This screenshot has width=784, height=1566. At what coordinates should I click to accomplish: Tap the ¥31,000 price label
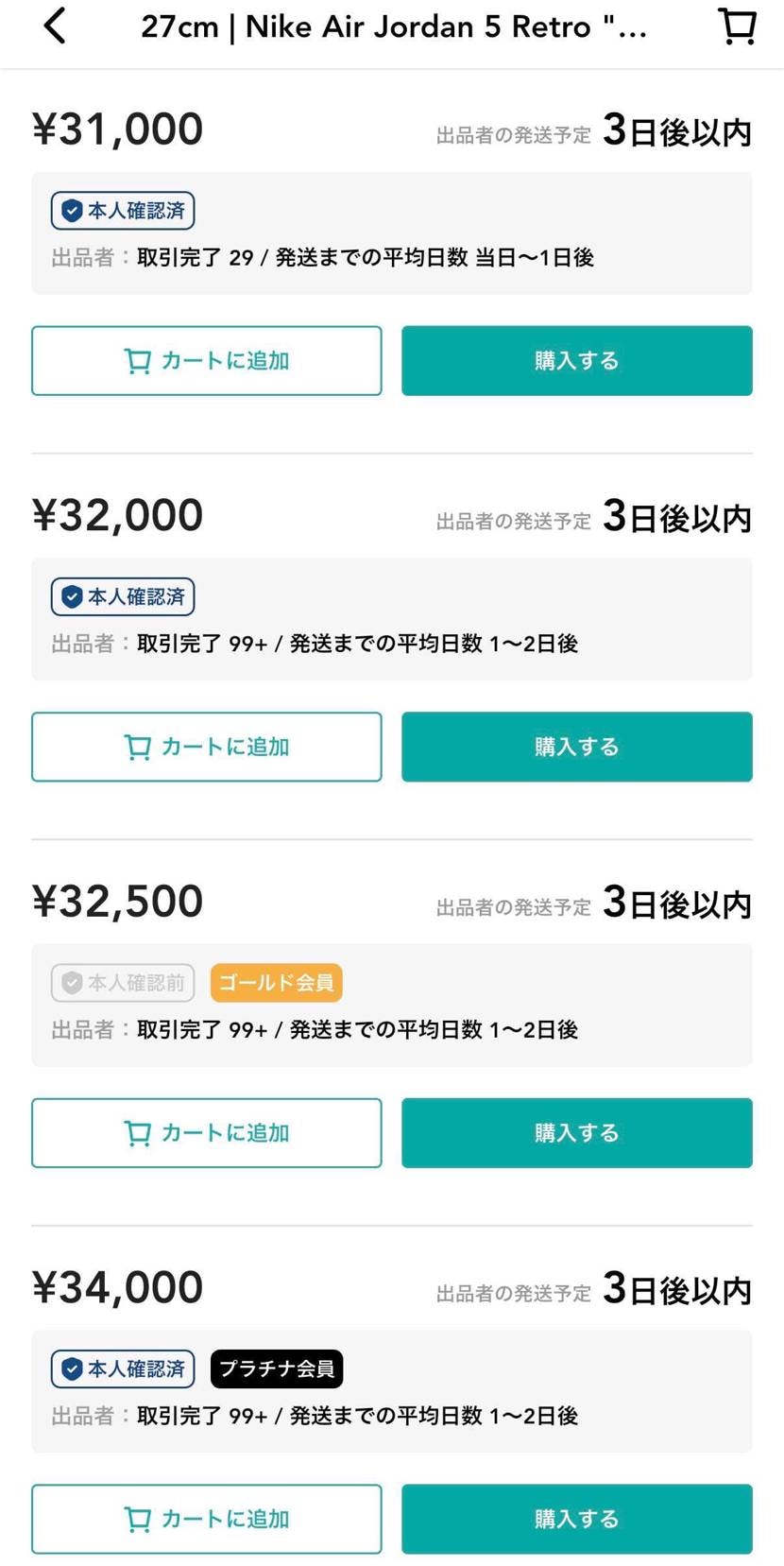(x=117, y=128)
